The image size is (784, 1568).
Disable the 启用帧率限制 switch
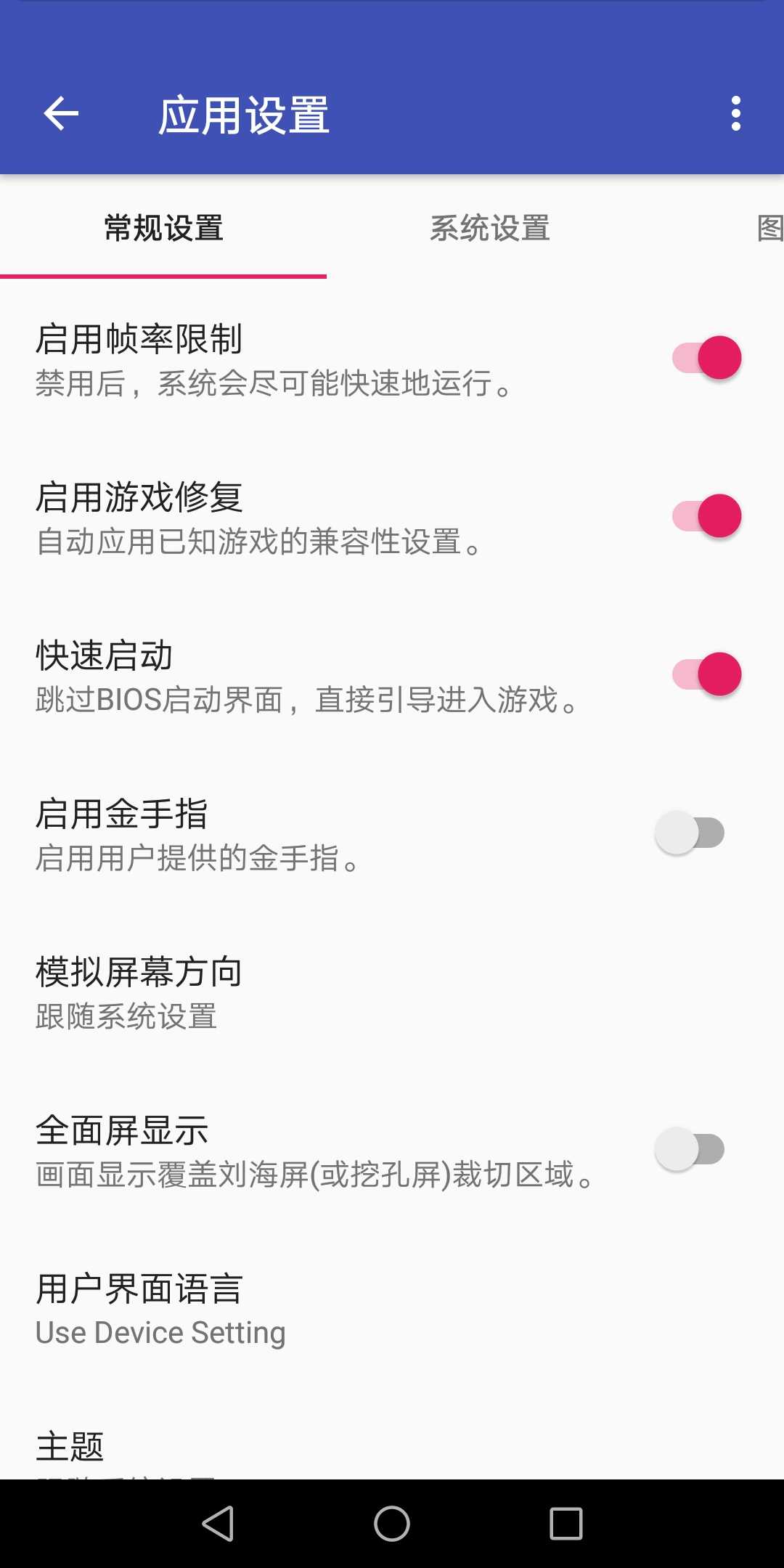click(702, 357)
